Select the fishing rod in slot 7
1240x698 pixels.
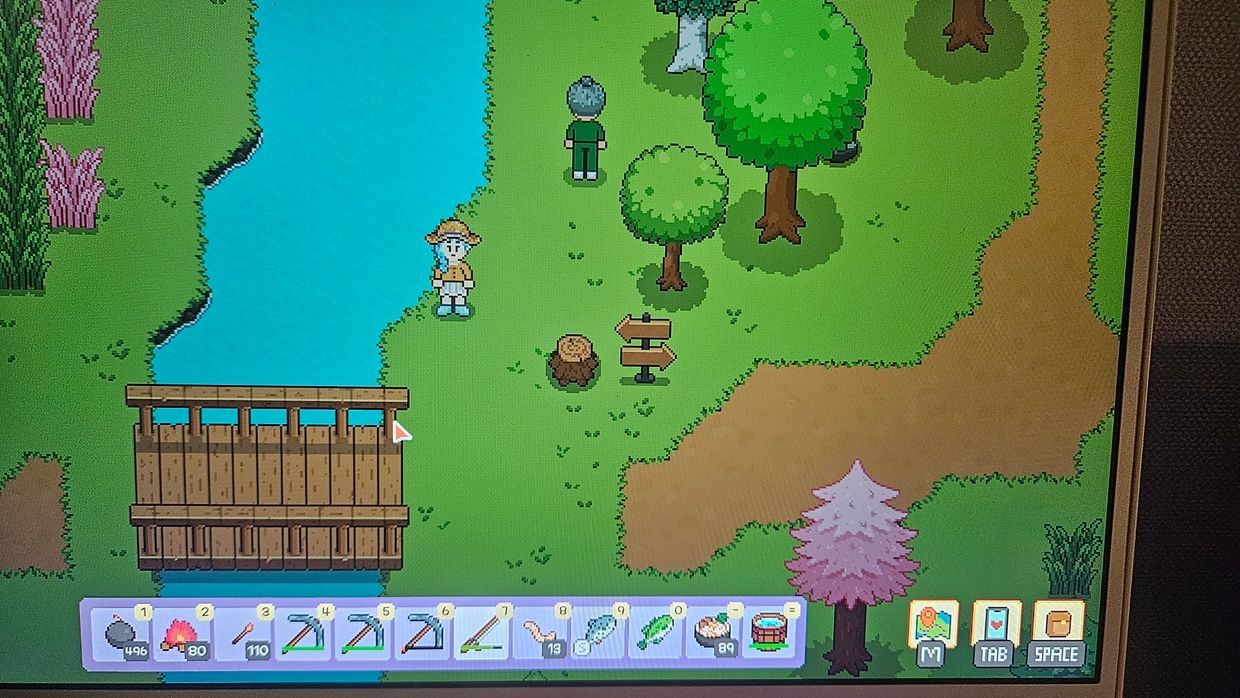pyautogui.click(x=482, y=633)
